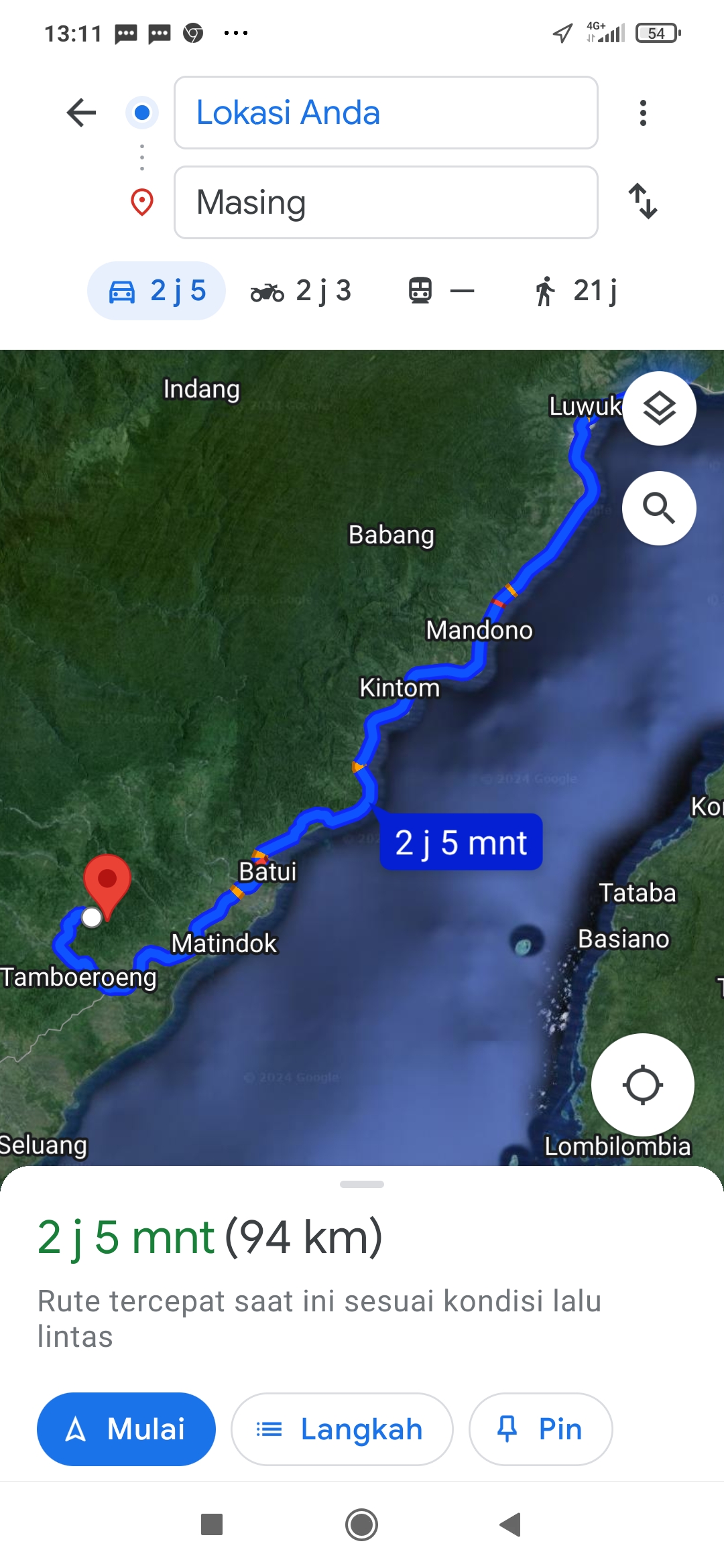Switch to motorcycle travel mode
This screenshot has height=1568, width=724.
tap(300, 291)
